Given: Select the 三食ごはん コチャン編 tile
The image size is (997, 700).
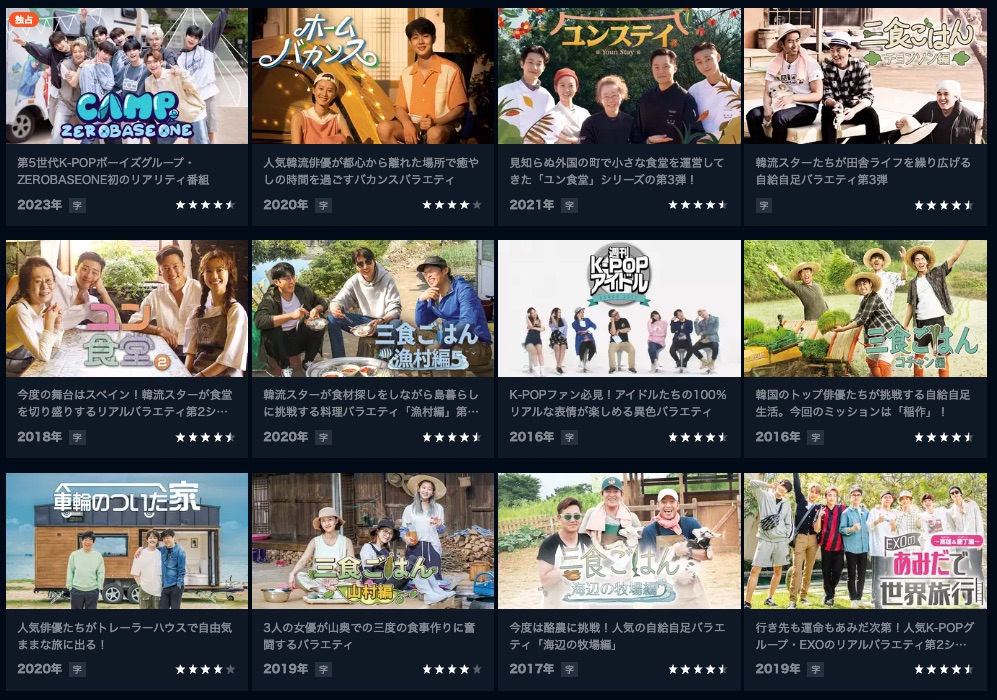Looking at the screenshot, I should (x=865, y=308).
